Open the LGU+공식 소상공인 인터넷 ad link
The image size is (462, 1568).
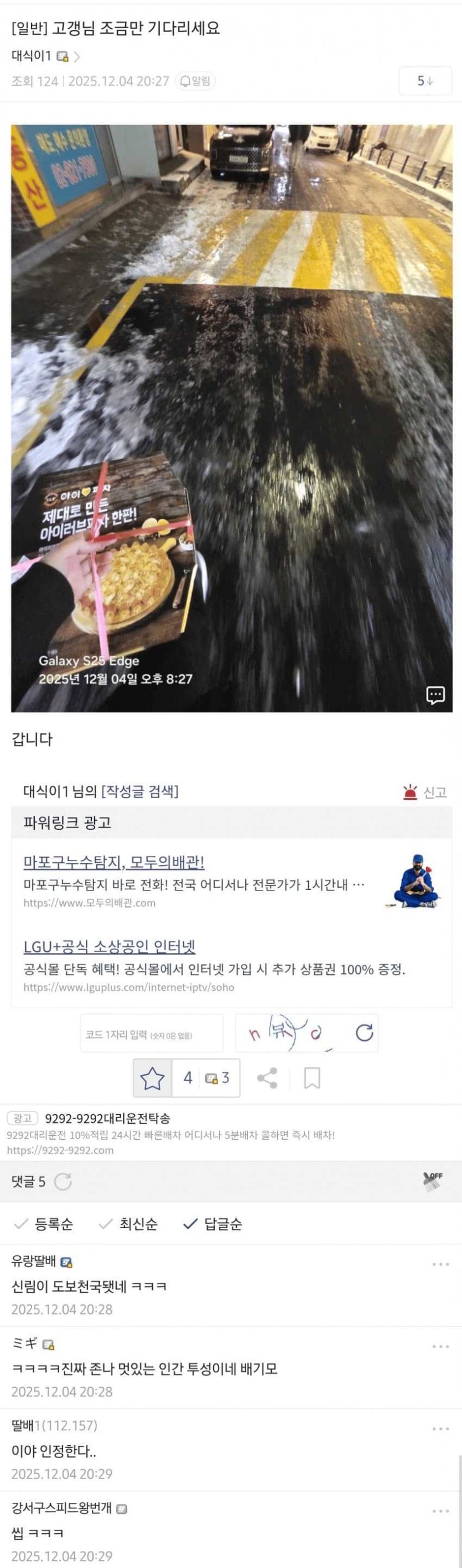tap(110, 947)
